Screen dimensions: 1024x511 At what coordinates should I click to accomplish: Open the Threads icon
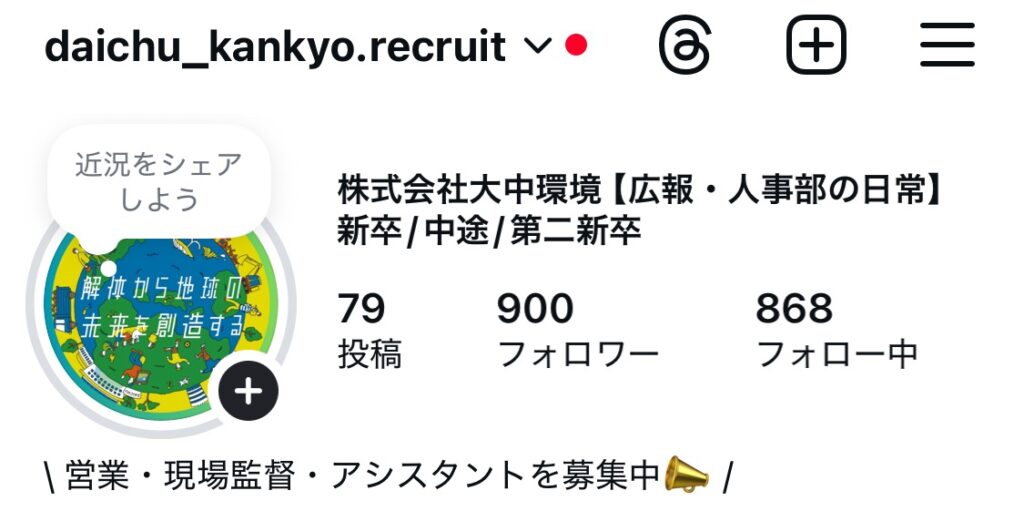click(x=685, y=46)
